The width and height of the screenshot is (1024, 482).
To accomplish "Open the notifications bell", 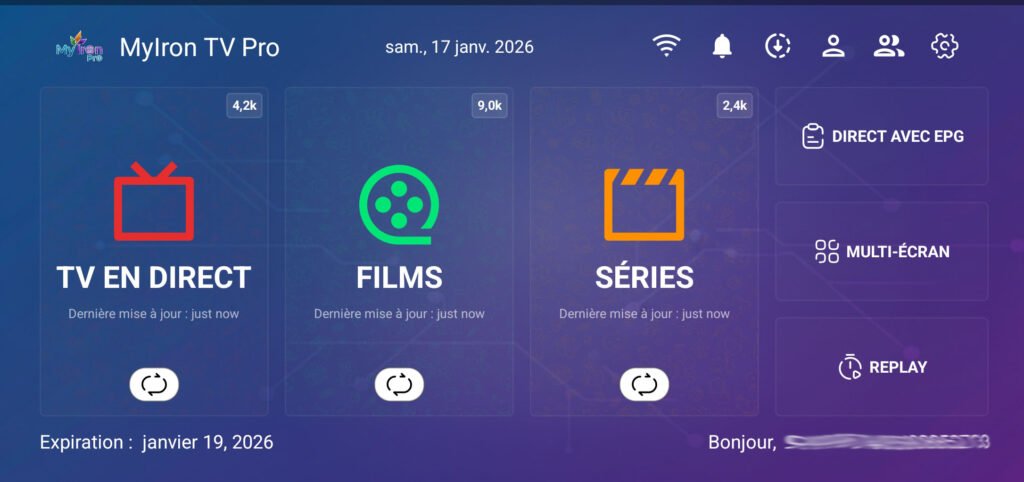I will click(x=722, y=46).
